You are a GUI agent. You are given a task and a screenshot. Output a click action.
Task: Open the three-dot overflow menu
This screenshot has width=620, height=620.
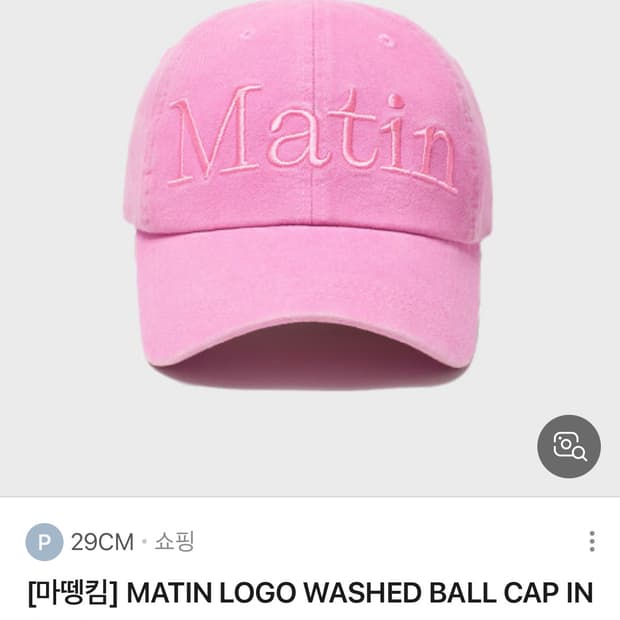[x=592, y=542]
